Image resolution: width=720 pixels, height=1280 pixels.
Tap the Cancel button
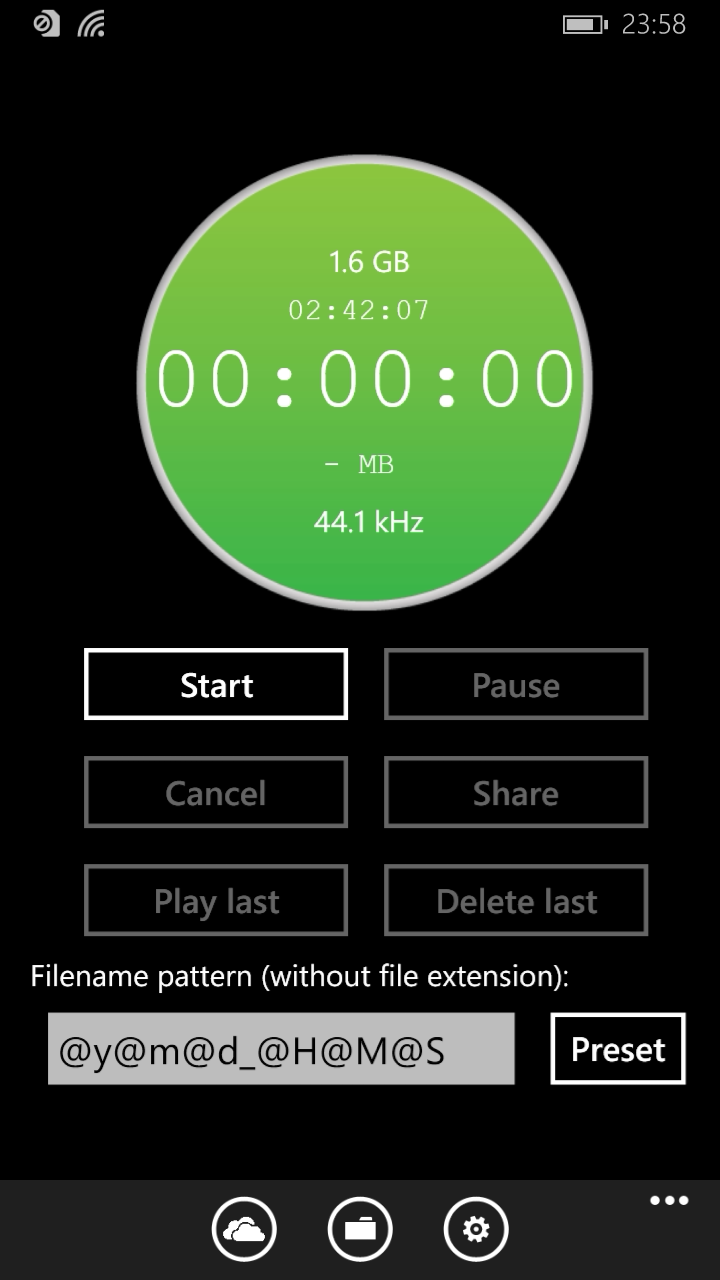pyautogui.click(x=216, y=792)
